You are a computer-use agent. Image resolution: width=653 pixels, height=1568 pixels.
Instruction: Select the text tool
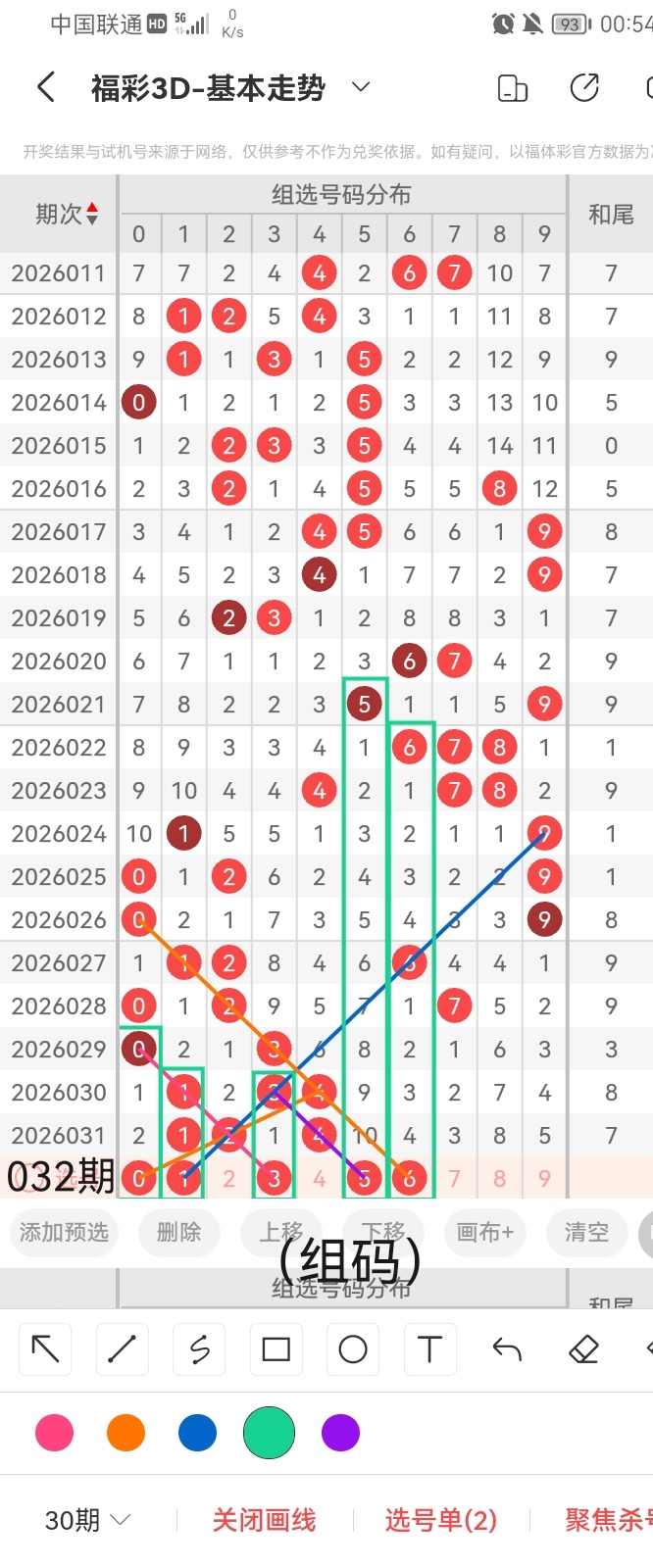[x=429, y=1349]
